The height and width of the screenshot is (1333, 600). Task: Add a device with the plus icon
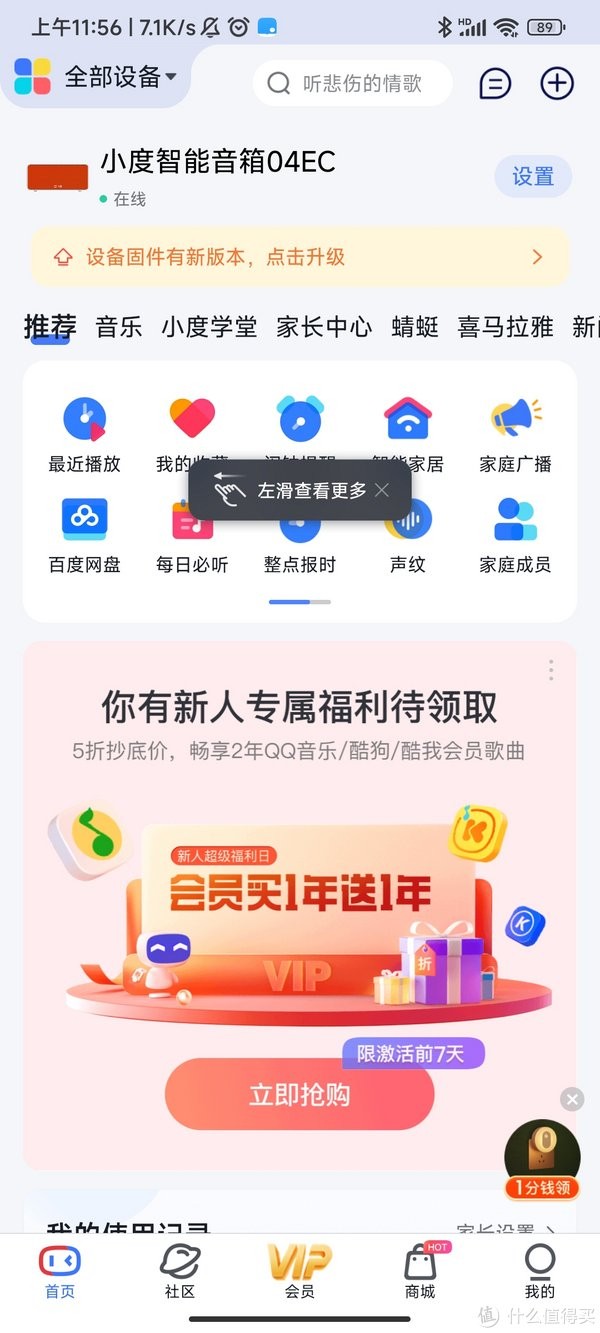pyautogui.click(x=557, y=84)
